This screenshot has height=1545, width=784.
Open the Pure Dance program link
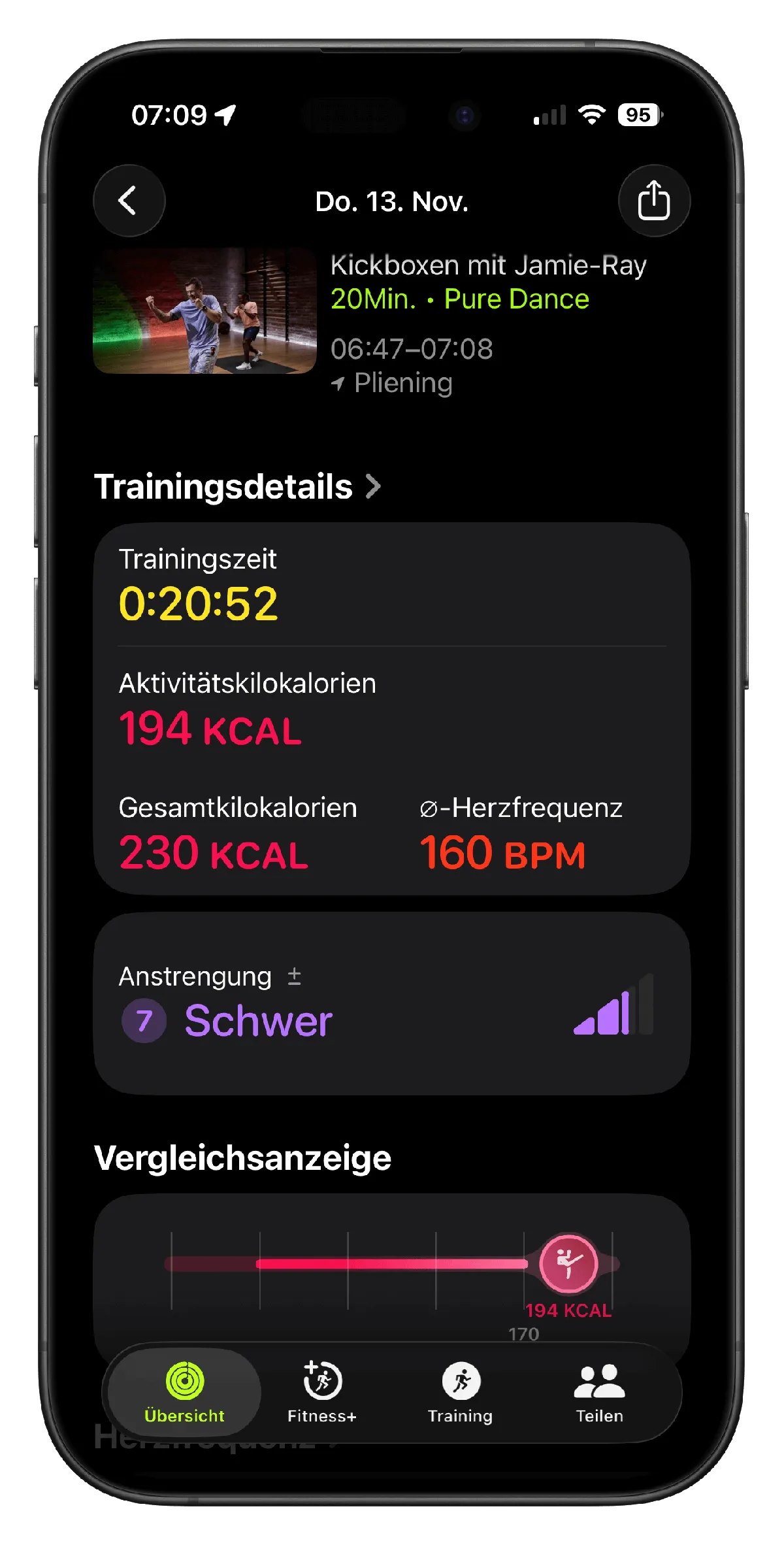517,299
